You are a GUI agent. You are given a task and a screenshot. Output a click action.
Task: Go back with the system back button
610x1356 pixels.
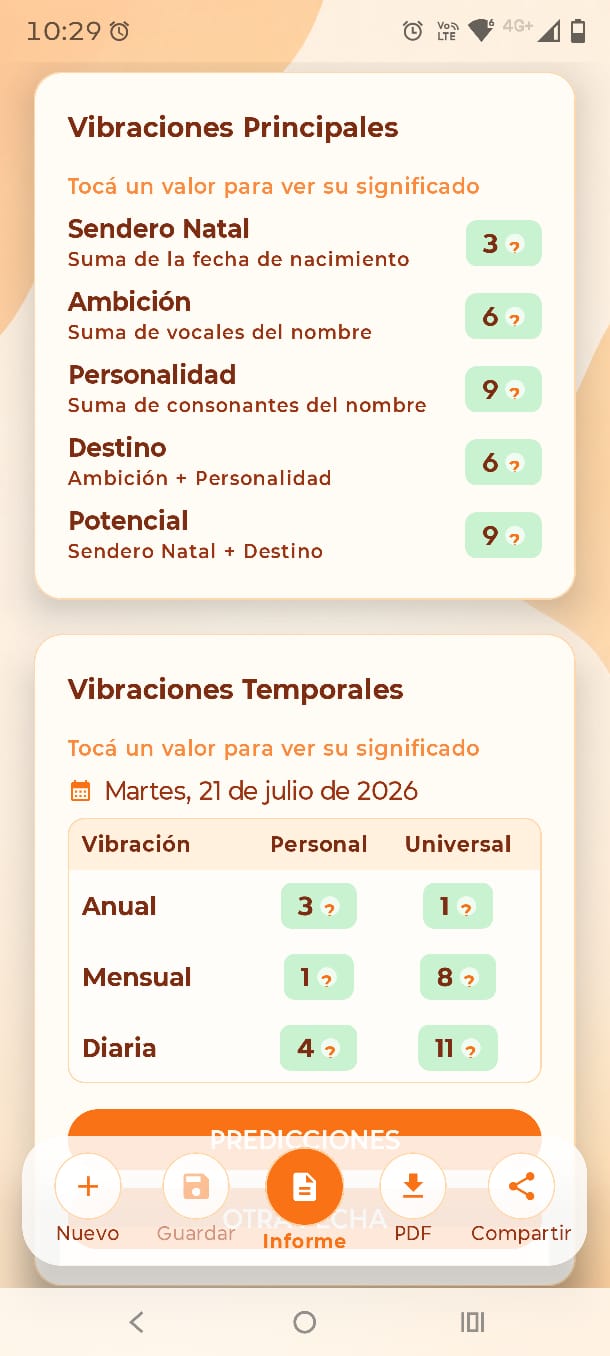pyautogui.click(x=137, y=1322)
